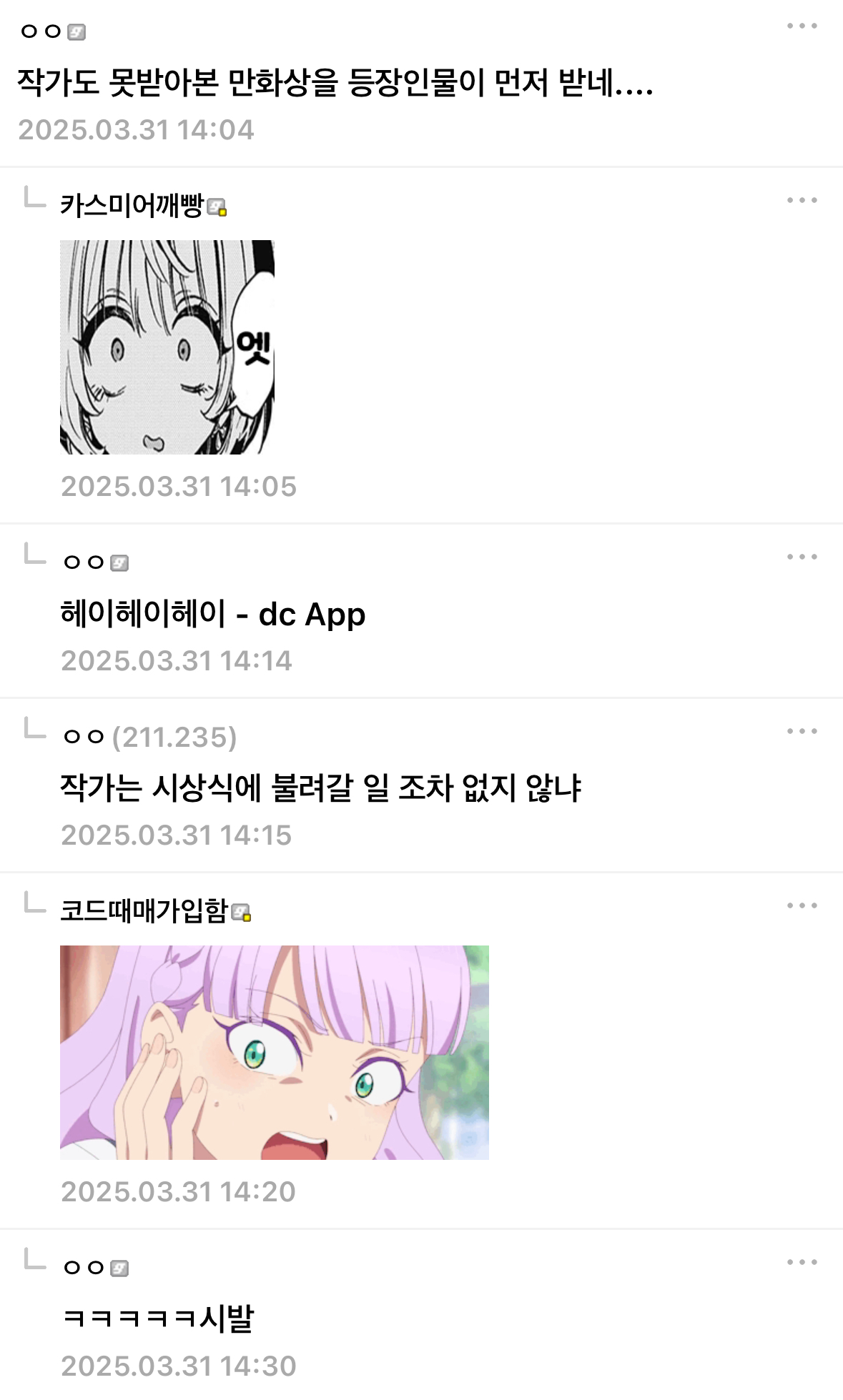
Task: View the anime image in 코드때매가입함's reply
Action: tap(275, 1052)
